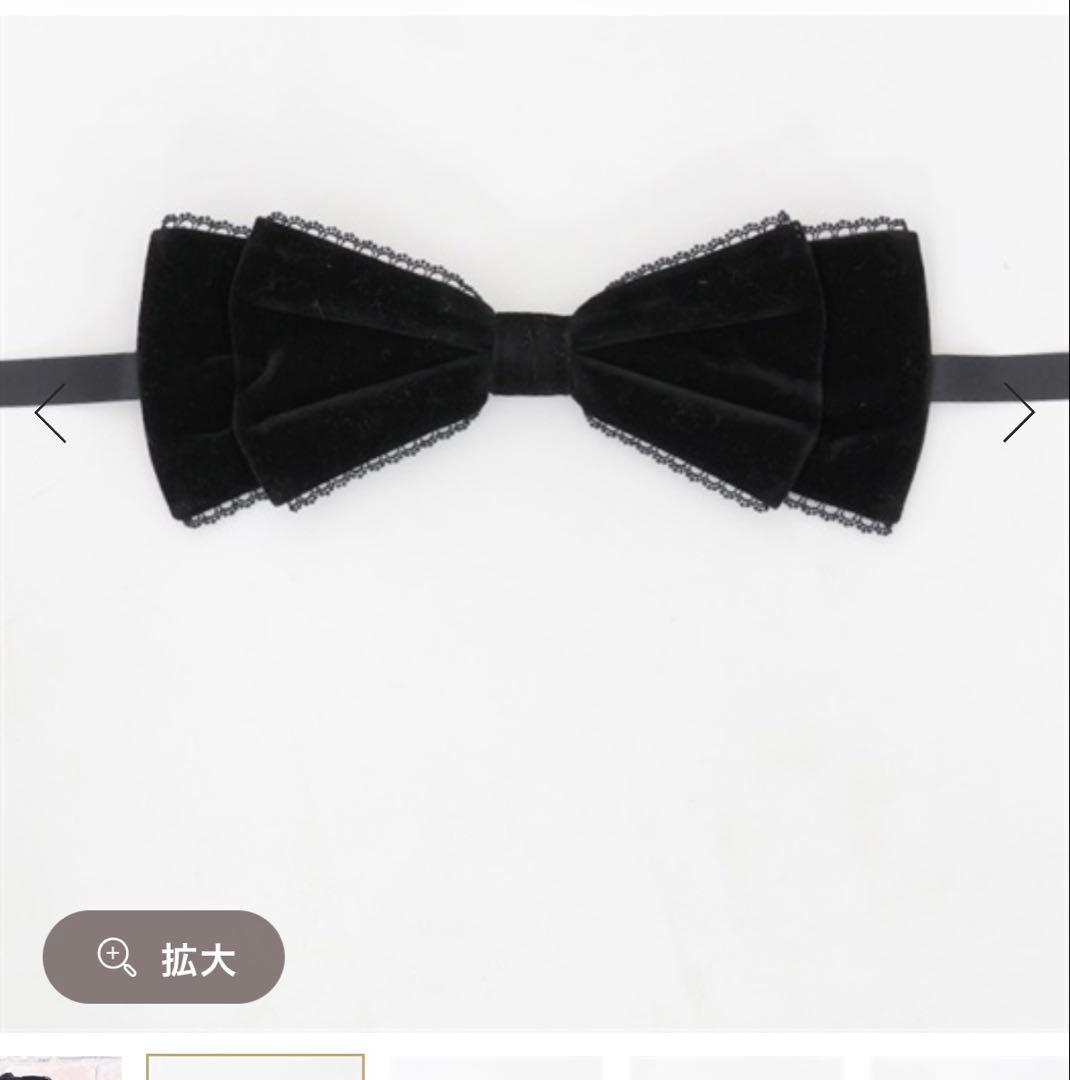Choose the fourth thumbnail at the bottom

tap(737, 1068)
